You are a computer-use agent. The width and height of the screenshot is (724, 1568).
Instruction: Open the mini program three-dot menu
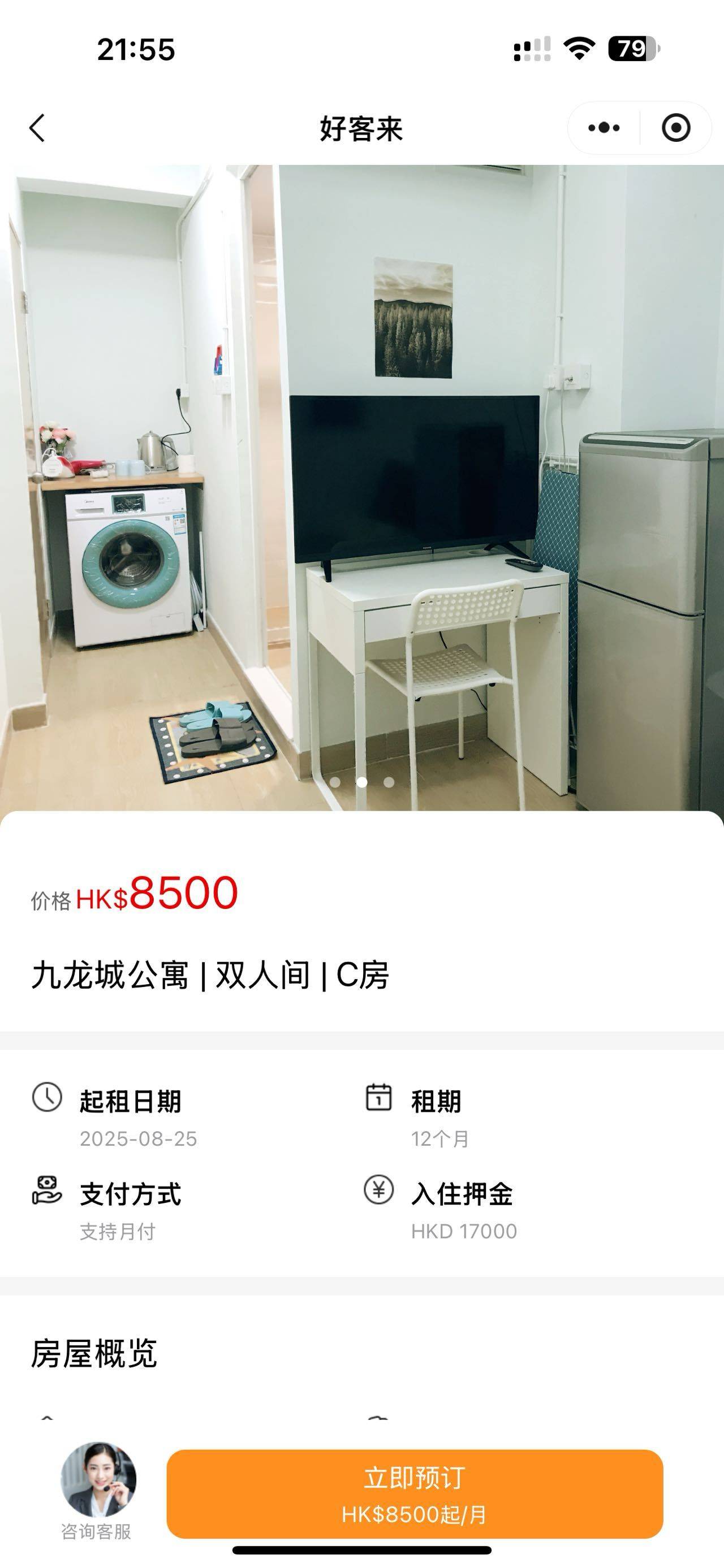(604, 128)
